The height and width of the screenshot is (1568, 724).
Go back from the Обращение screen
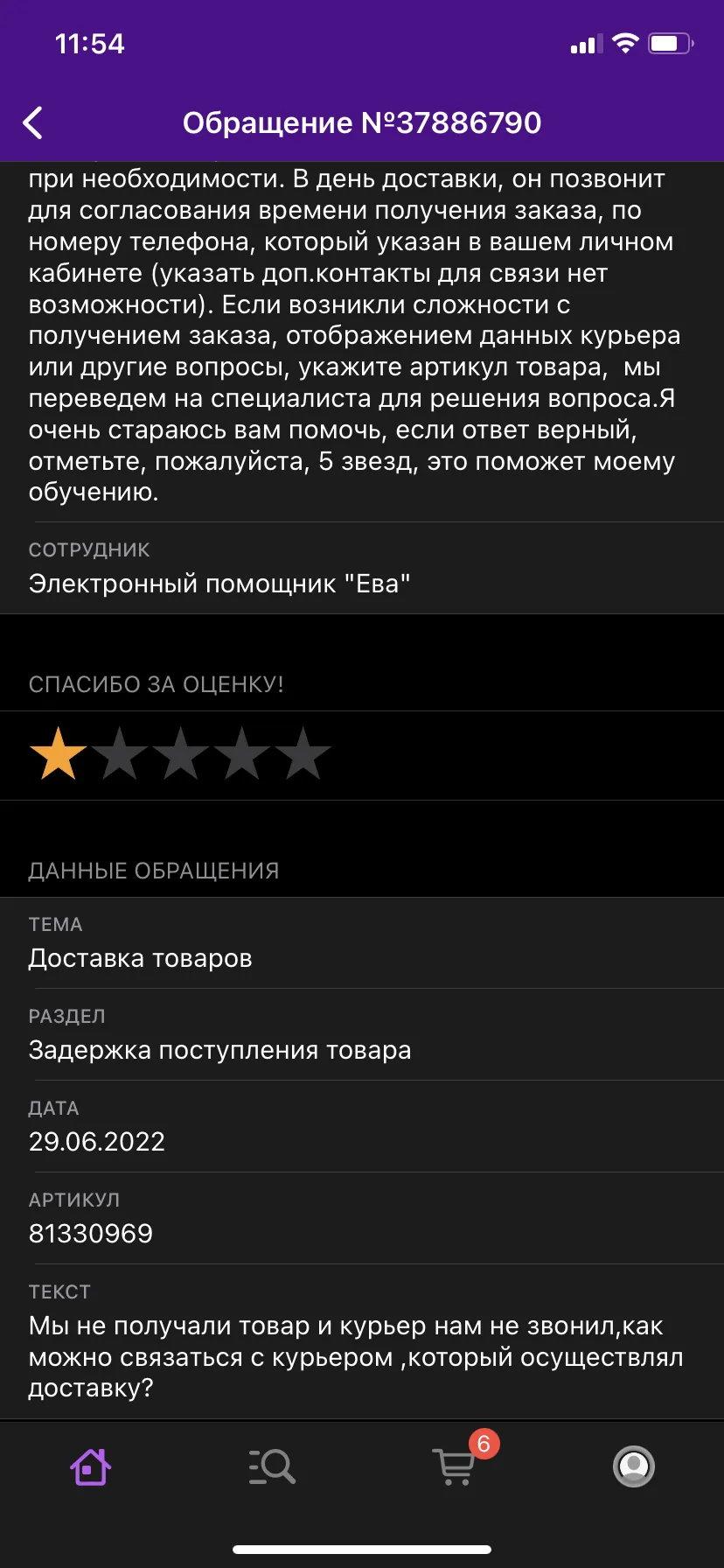click(33, 123)
